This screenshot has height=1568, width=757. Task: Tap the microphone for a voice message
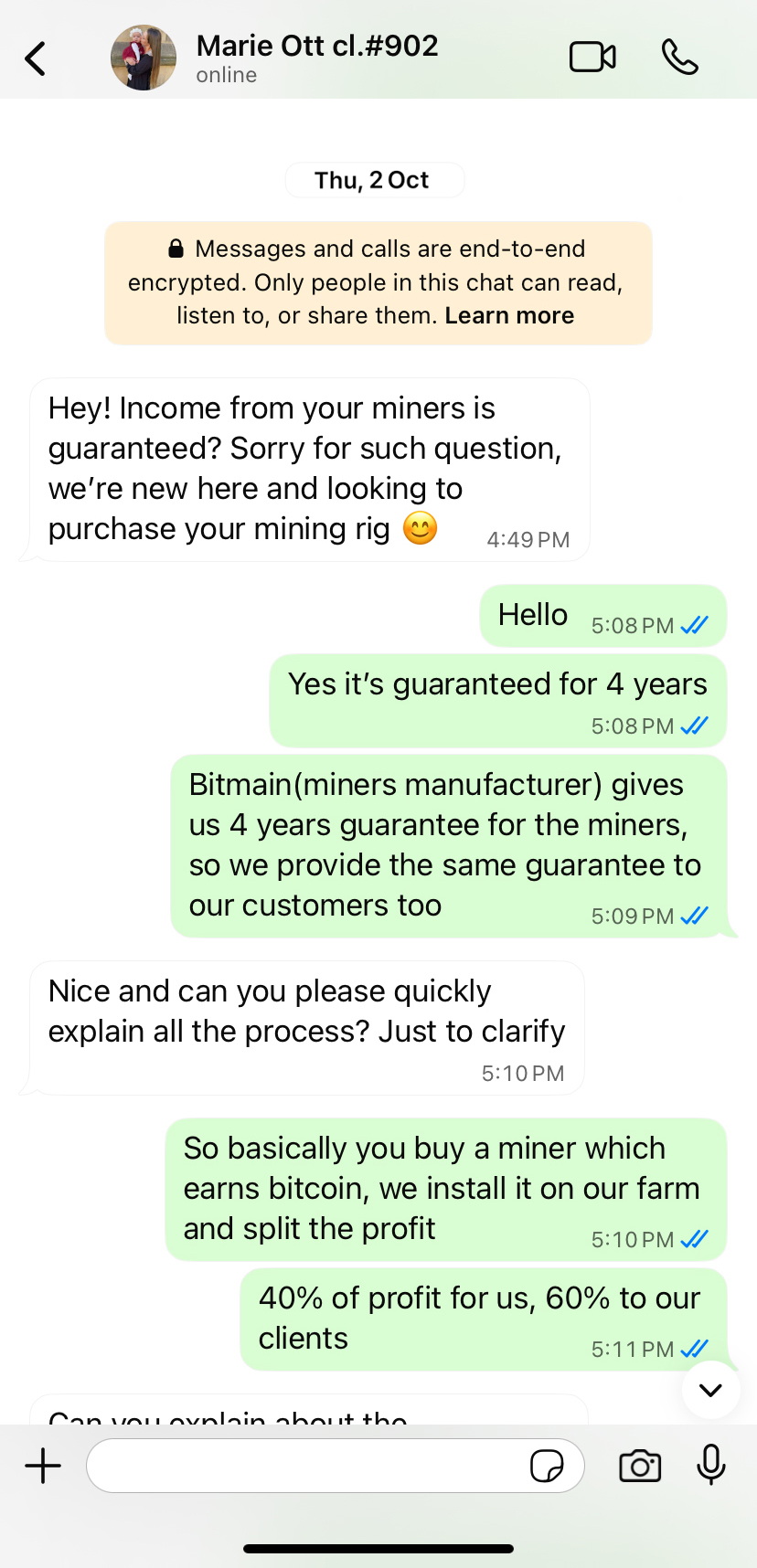(710, 1466)
